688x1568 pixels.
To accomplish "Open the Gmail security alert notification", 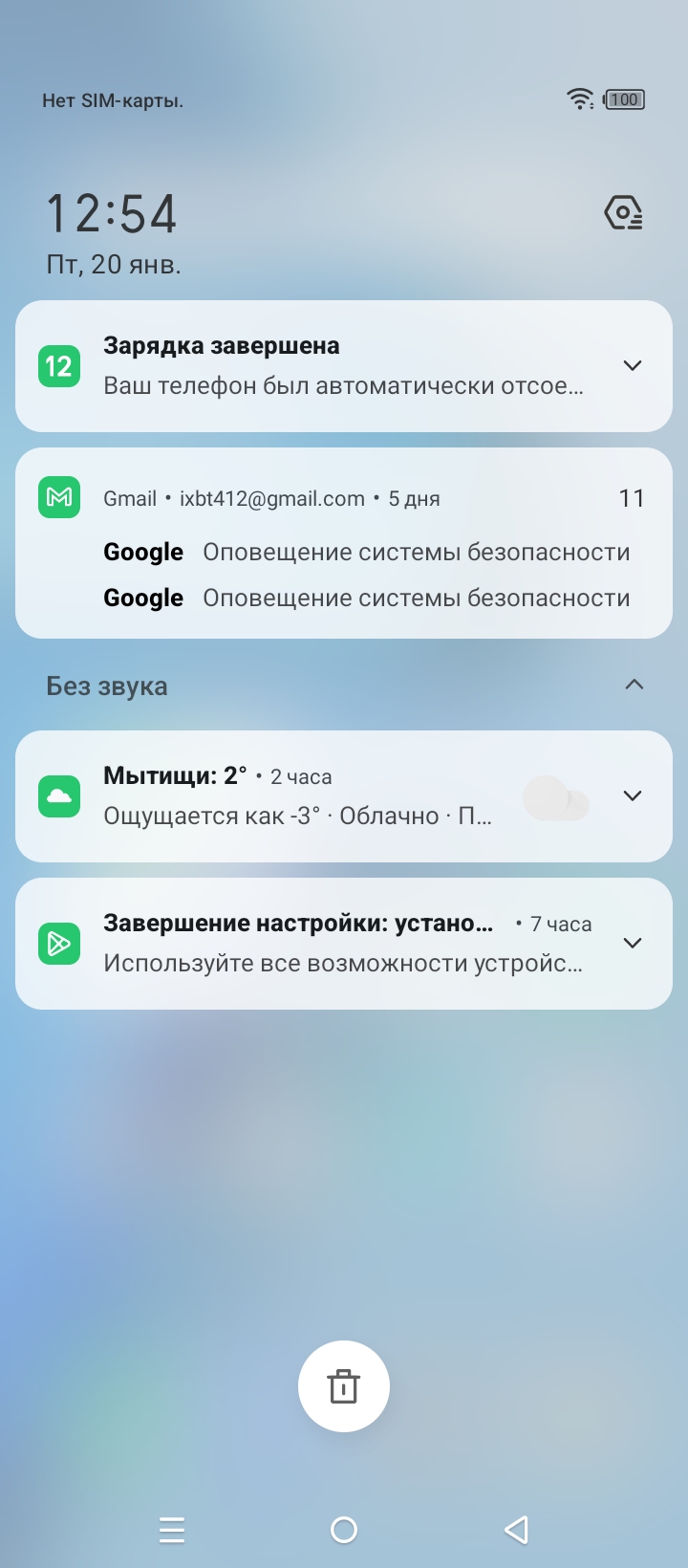I will click(x=367, y=552).
